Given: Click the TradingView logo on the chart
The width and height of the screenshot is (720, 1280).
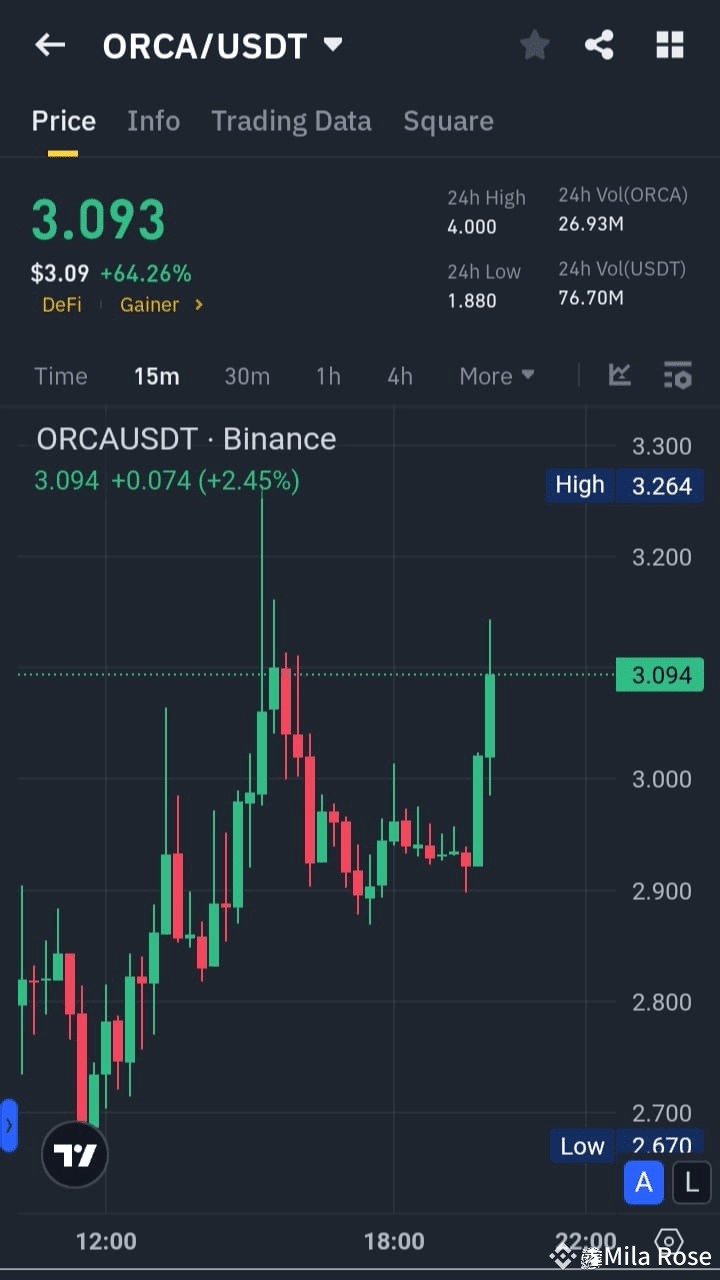Looking at the screenshot, I should point(74,1153).
